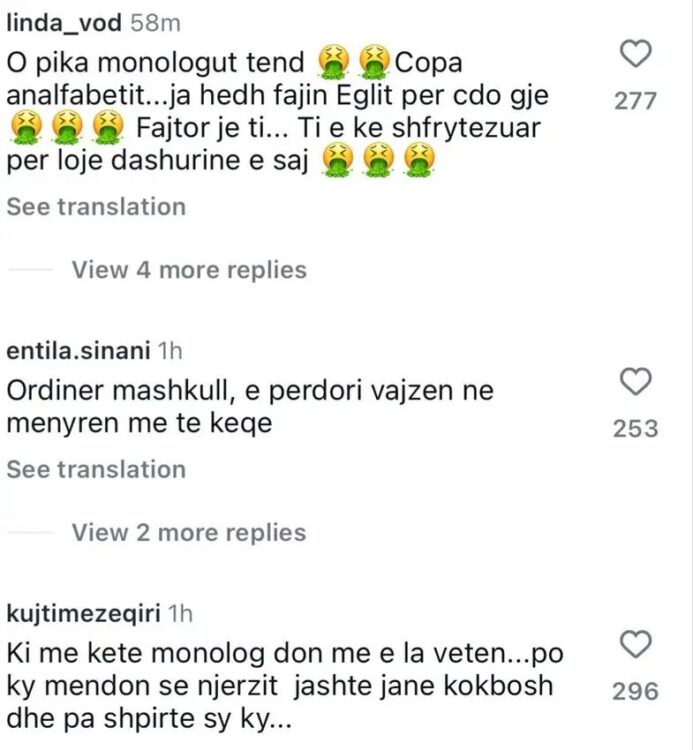Image resolution: width=693 pixels, height=750 pixels.
Task: See translation of linda_vod's comment
Action: [x=96, y=207]
